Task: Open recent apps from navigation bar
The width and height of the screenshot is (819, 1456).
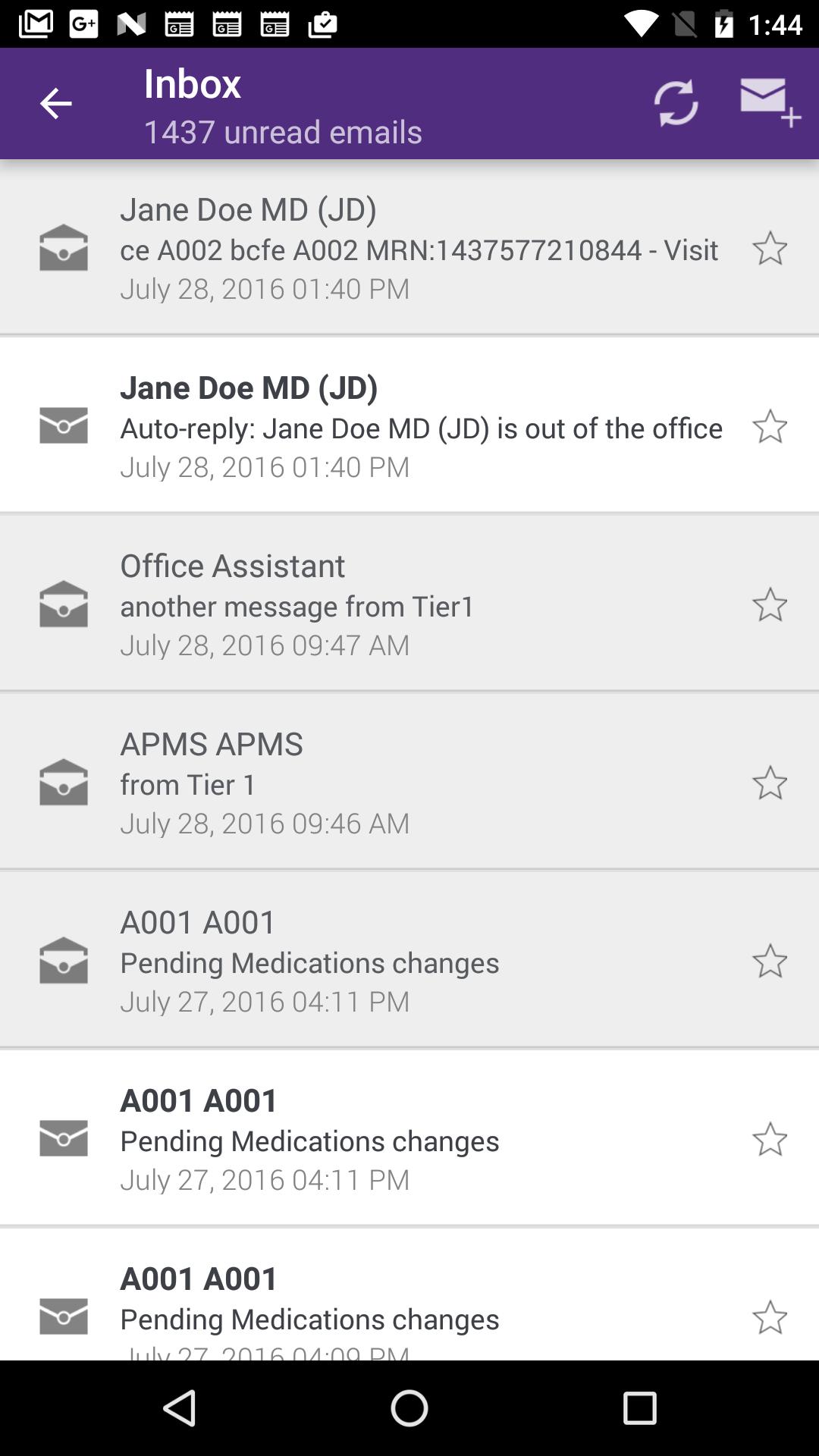Action: (x=639, y=1408)
